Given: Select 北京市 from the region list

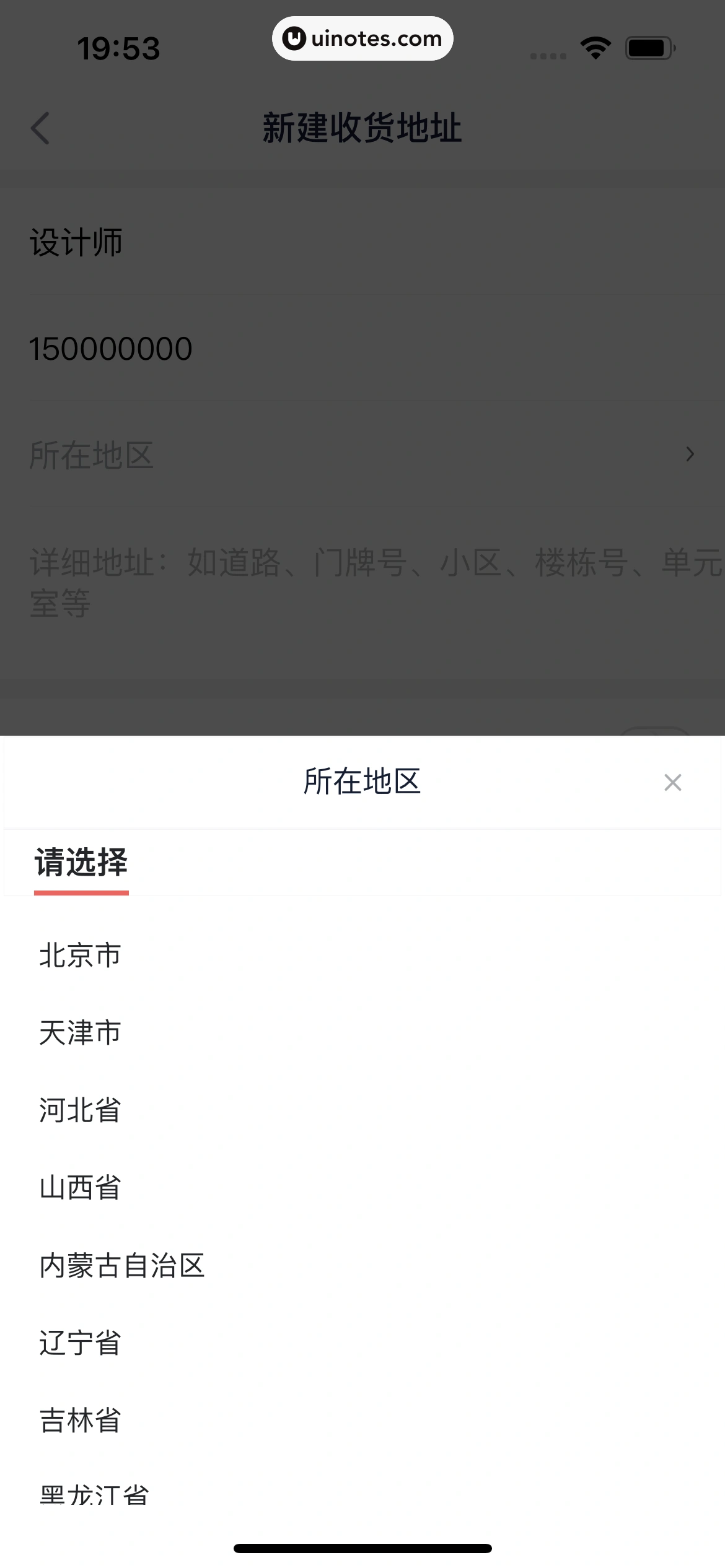Looking at the screenshot, I should [x=81, y=955].
